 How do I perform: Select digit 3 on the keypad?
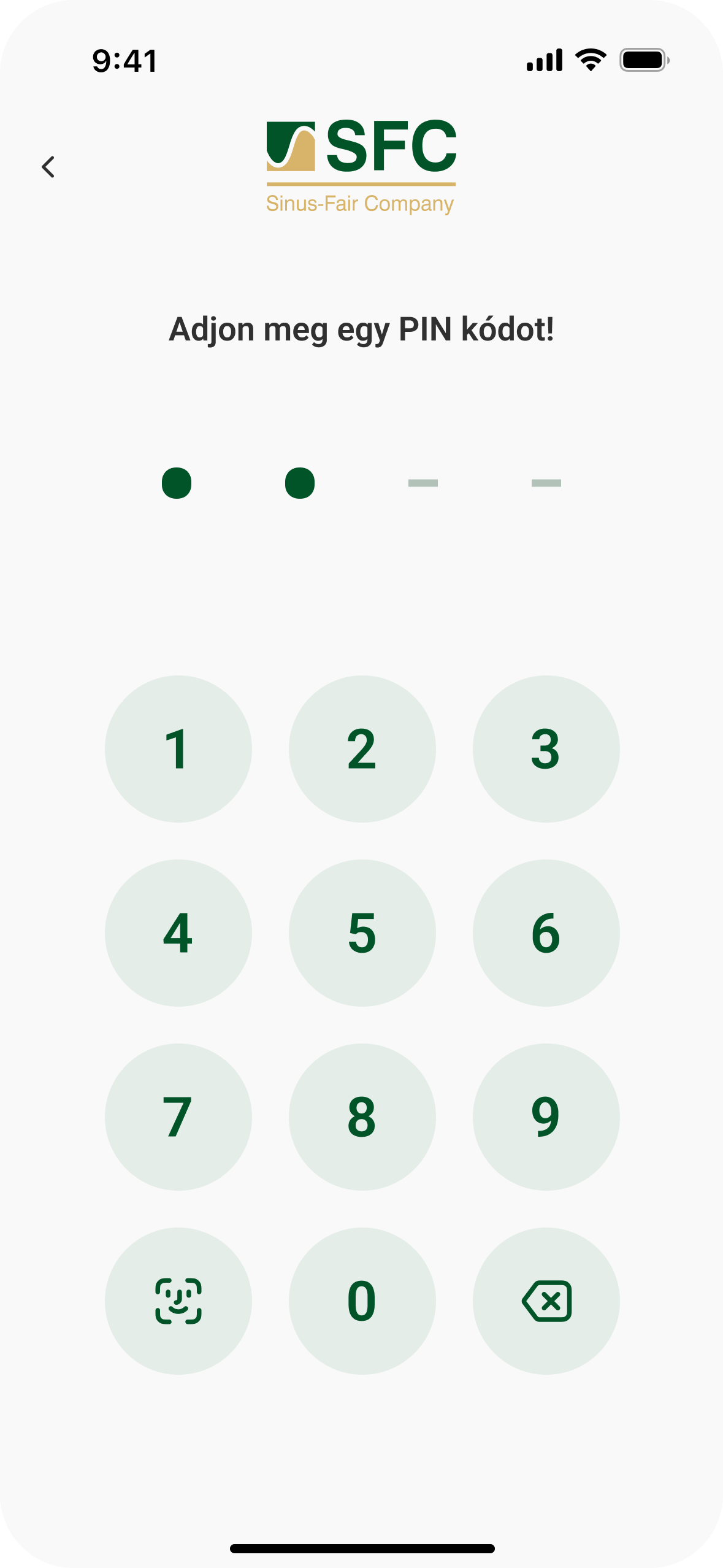(x=546, y=748)
